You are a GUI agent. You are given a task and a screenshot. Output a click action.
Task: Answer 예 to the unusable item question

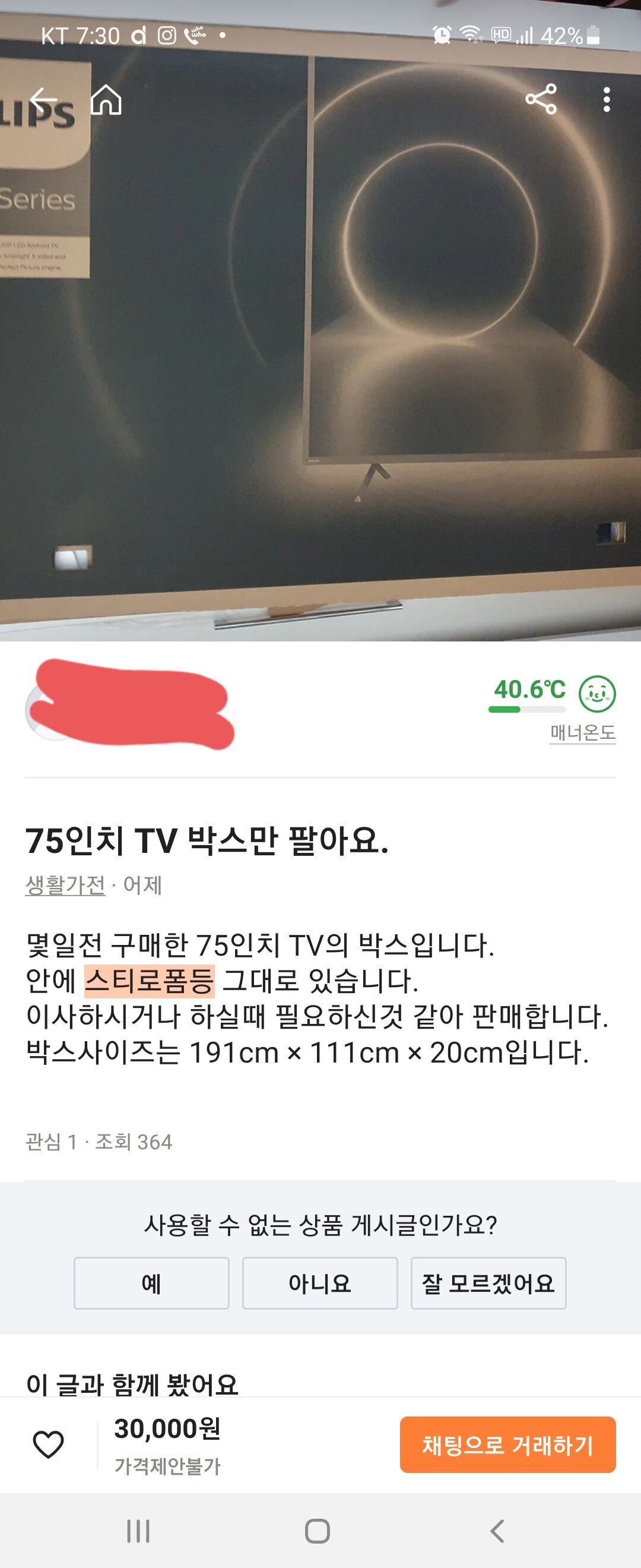click(151, 1283)
